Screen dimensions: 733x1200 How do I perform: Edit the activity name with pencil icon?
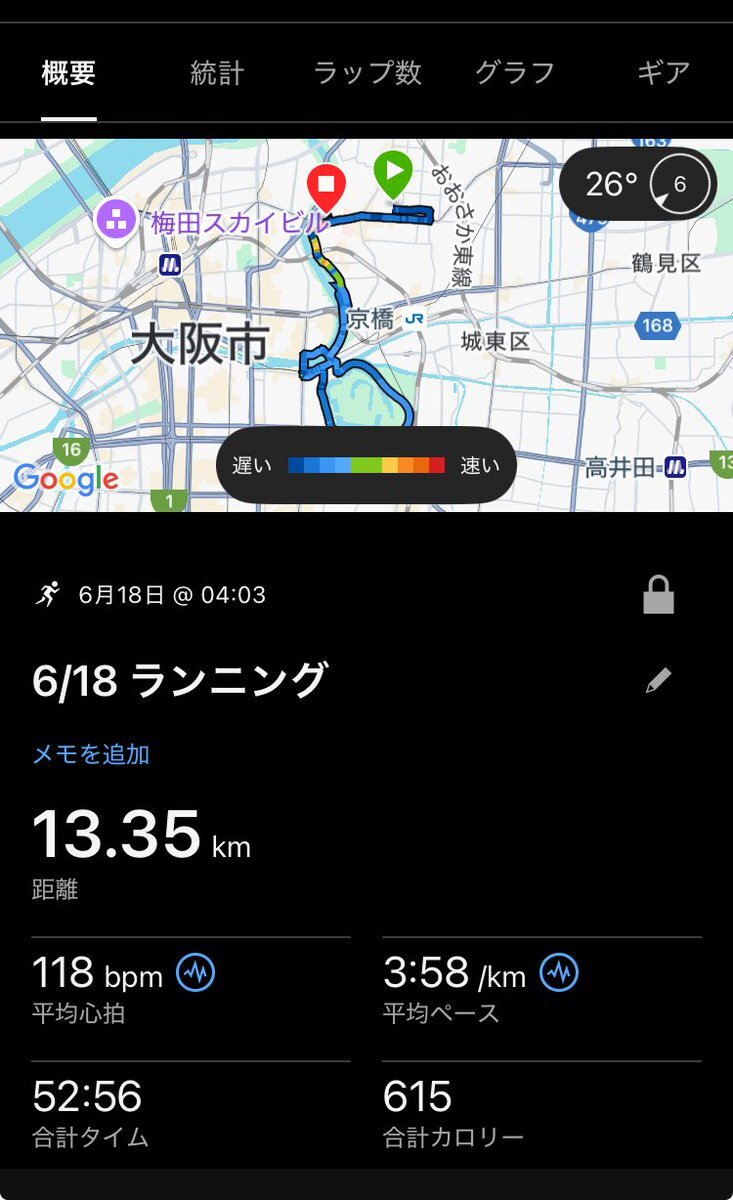(x=658, y=681)
